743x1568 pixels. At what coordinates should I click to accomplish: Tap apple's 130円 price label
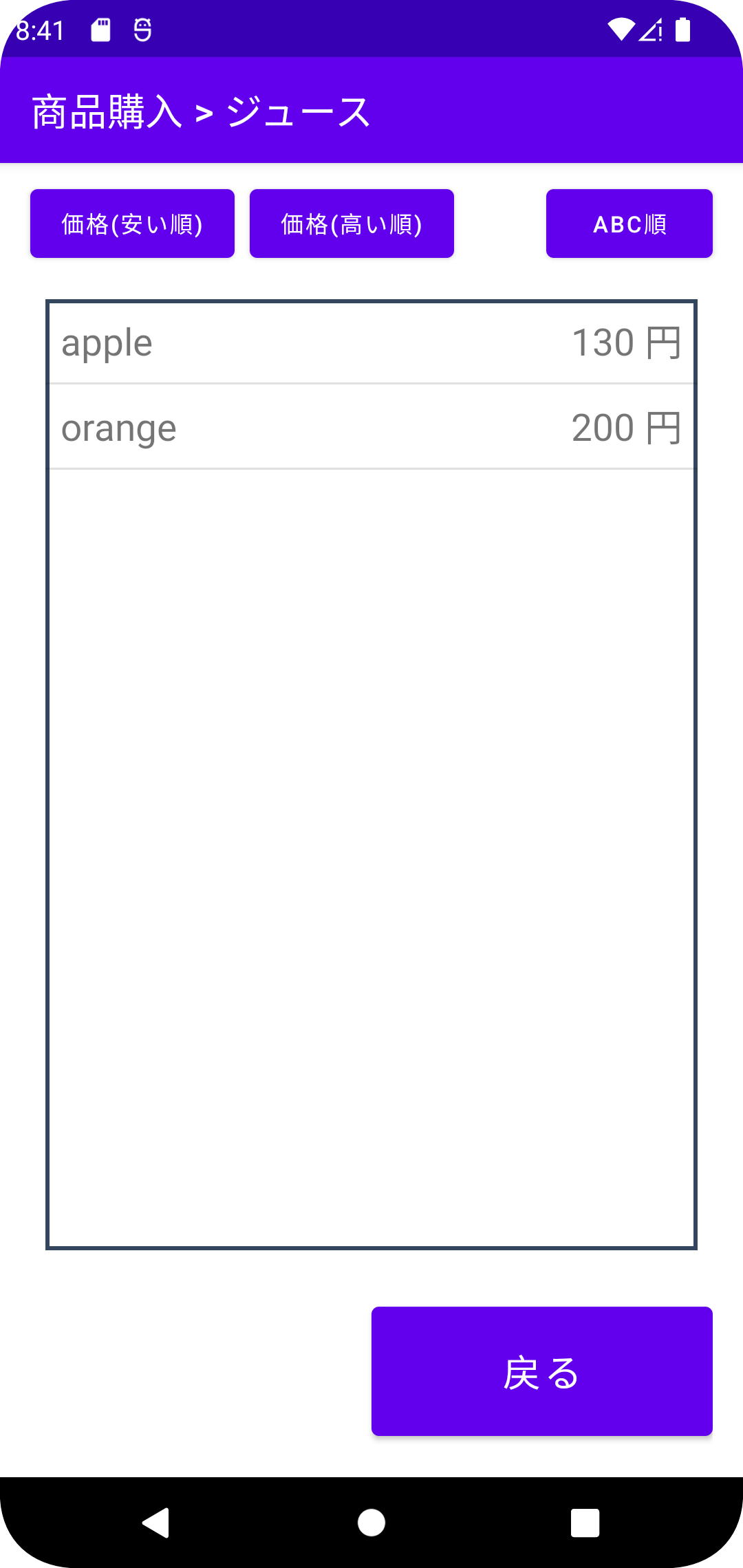pyautogui.click(x=627, y=342)
